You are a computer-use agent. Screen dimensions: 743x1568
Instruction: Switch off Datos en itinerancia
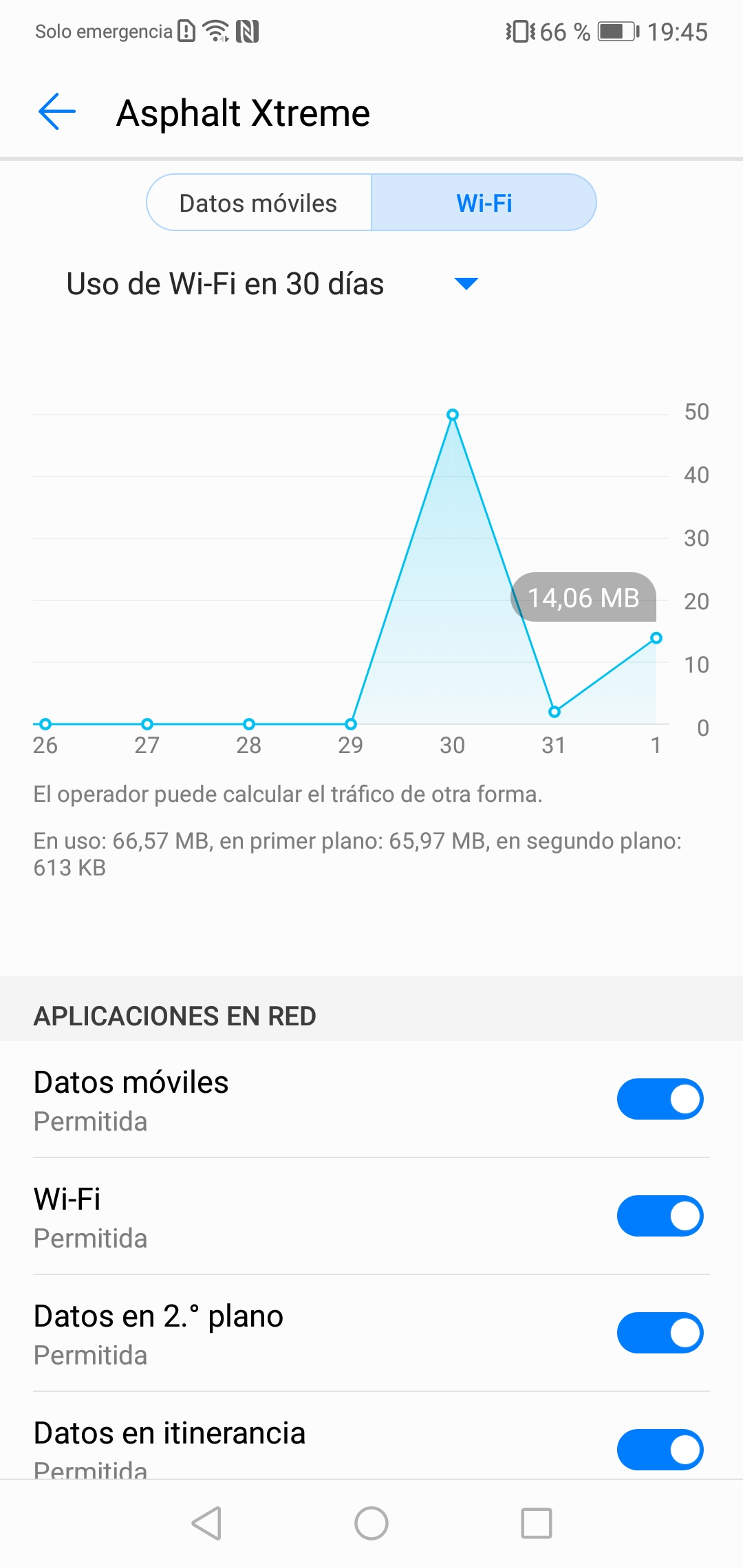tap(660, 1450)
